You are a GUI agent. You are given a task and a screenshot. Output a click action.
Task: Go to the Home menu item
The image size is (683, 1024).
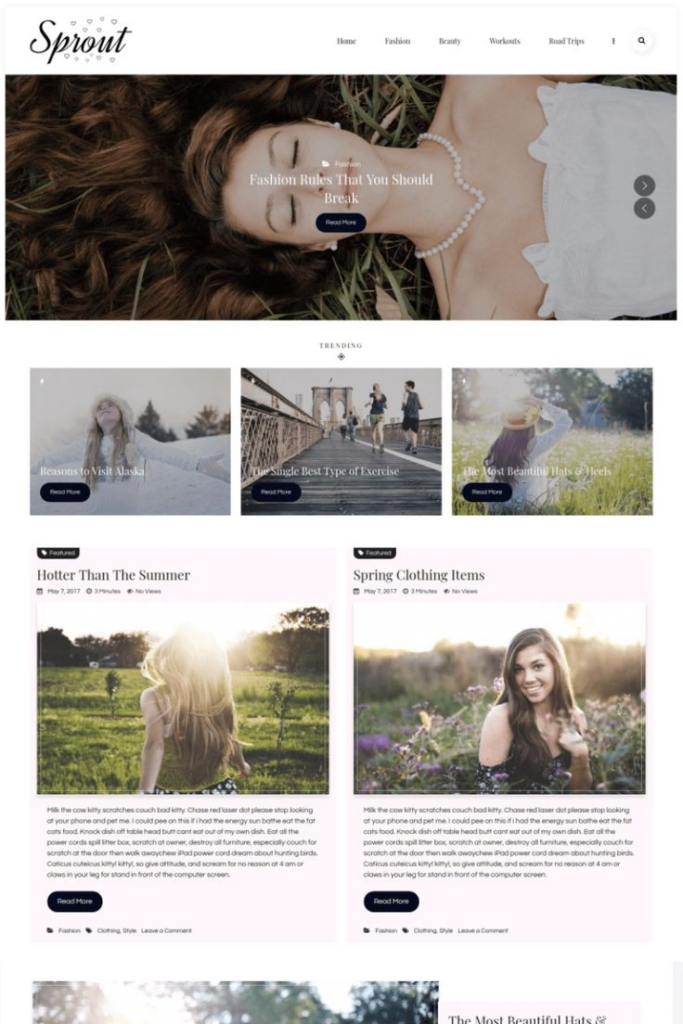[x=346, y=41]
